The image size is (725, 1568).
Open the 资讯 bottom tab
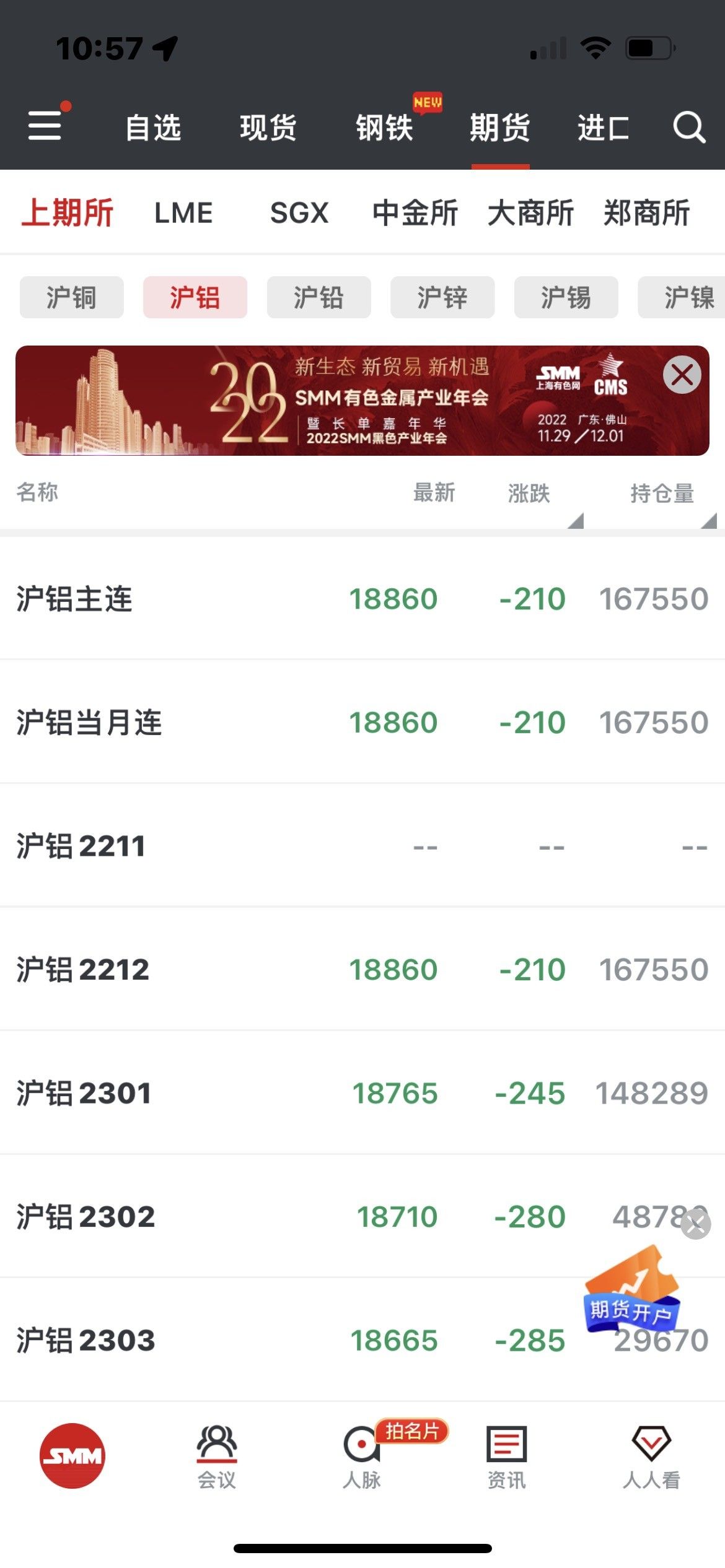pyautogui.click(x=506, y=1458)
